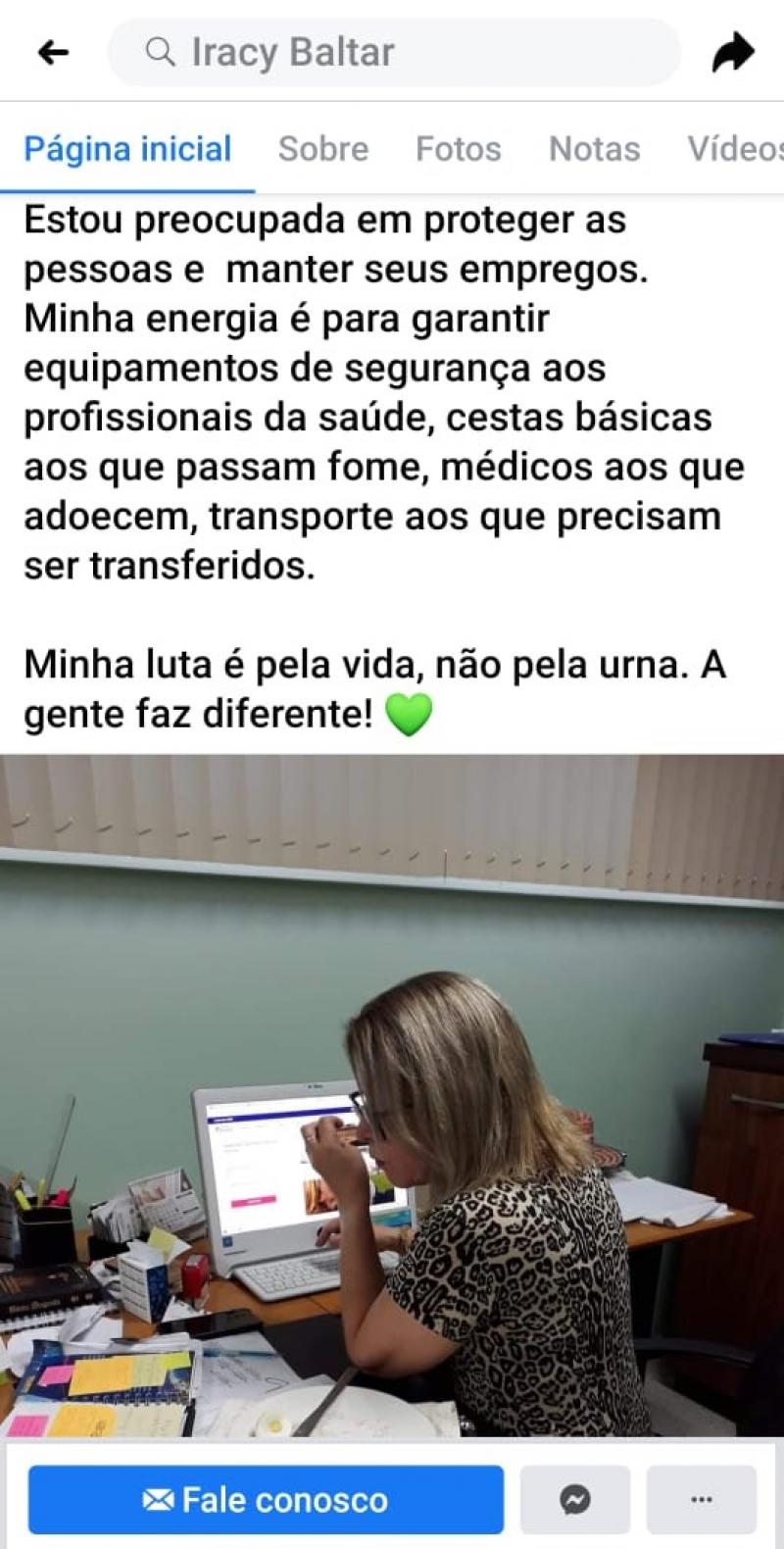
Task: Open the Notas tab
Action: coord(594,149)
